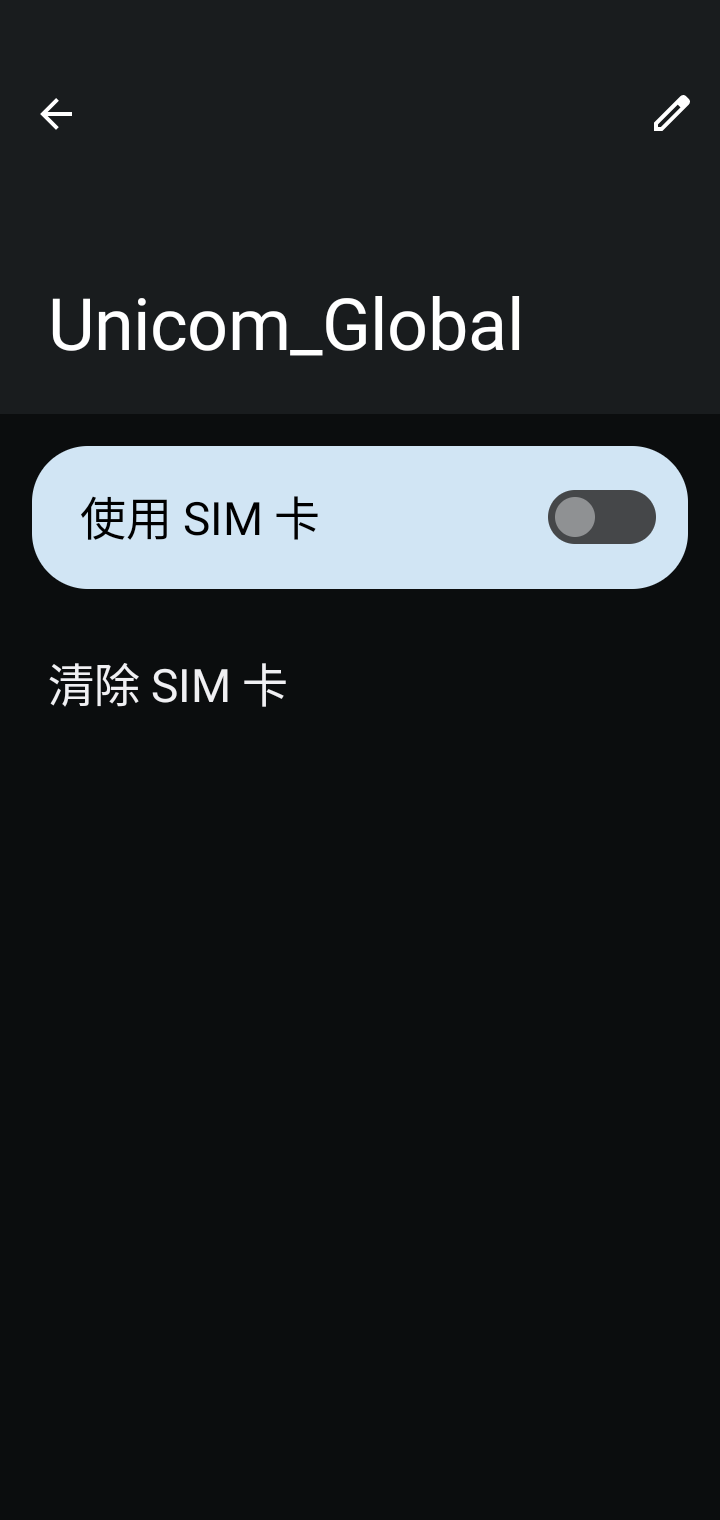The image size is (720, 1520).
Task: Enable the 使用 SIM 卡 switch
Action: pyautogui.click(x=601, y=517)
